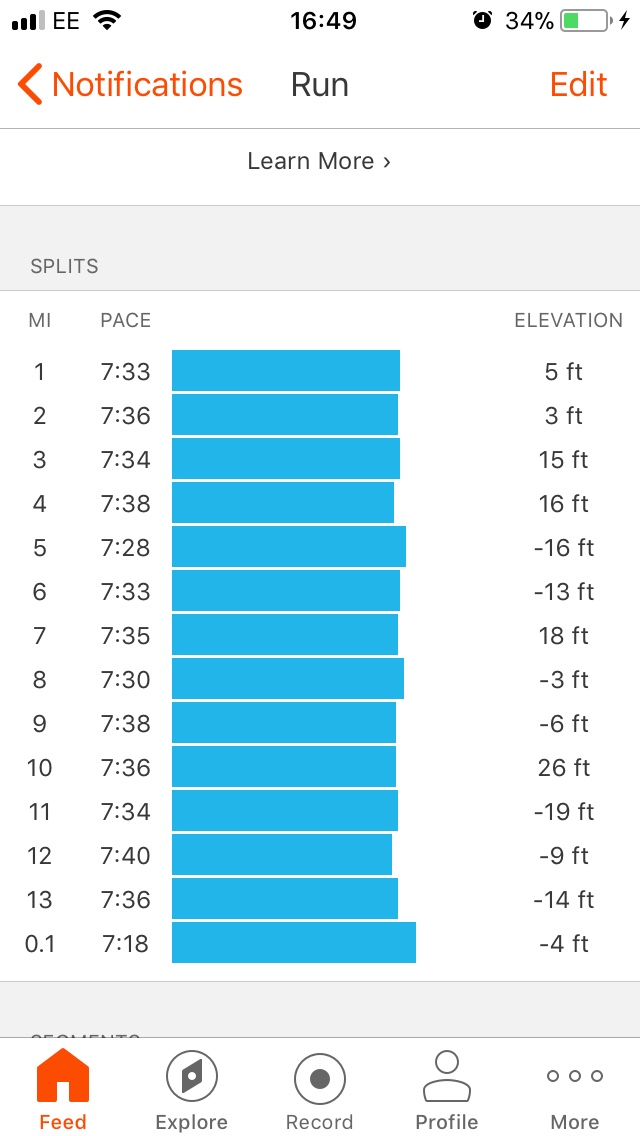Open the More tab
Image resolution: width=640 pixels, height=1136 pixels.
tap(575, 1090)
